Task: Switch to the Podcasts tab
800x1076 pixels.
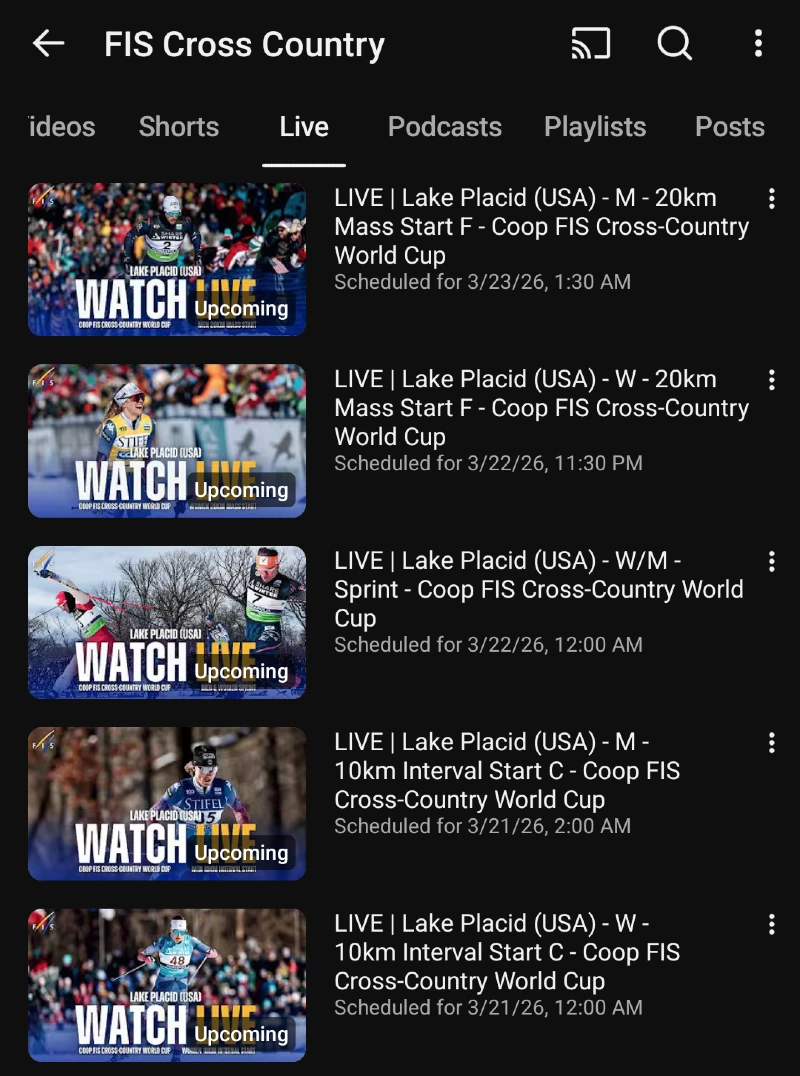Action: (445, 127)
